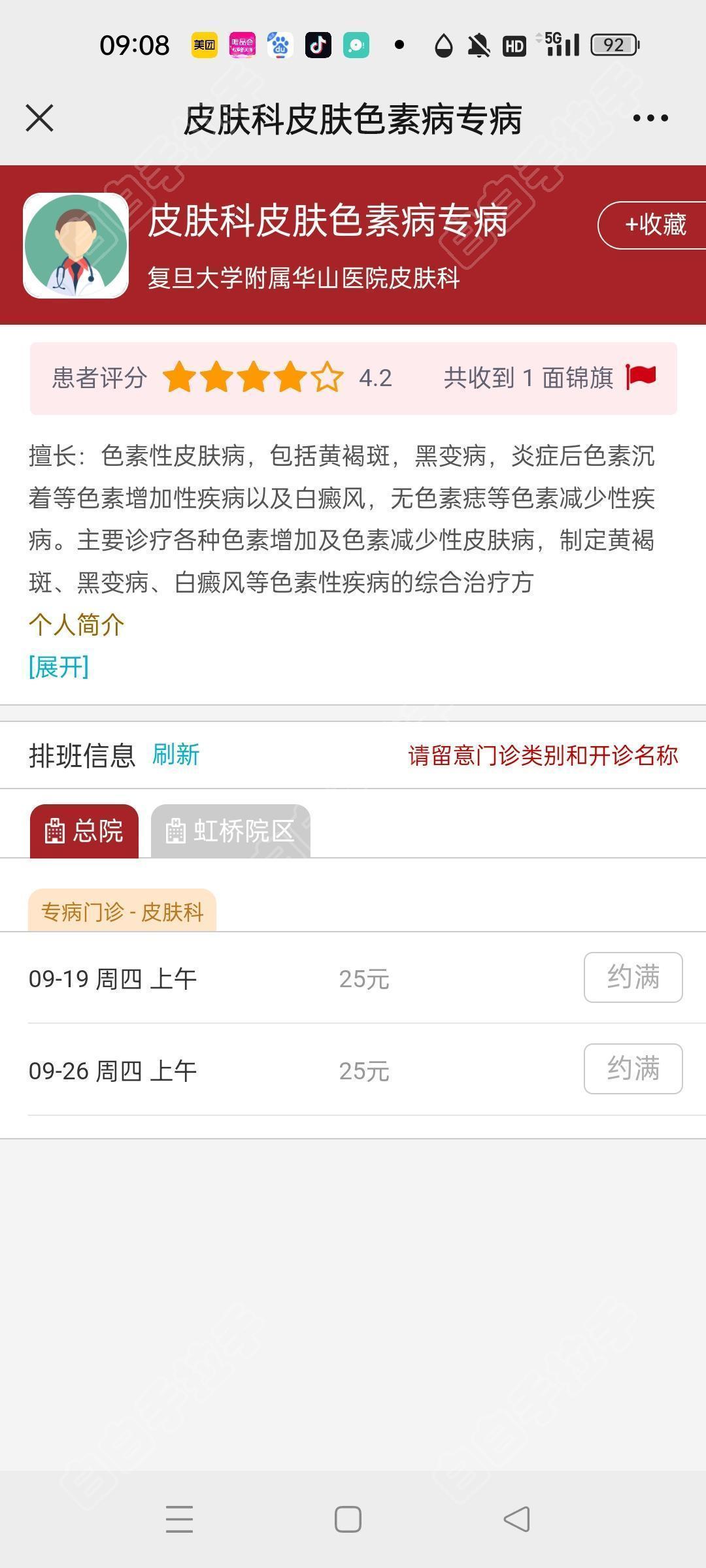The height and width of the screenshot is (1568, 706).
Task: Return to the home screen via the system home button
Action: (348, 1519)
